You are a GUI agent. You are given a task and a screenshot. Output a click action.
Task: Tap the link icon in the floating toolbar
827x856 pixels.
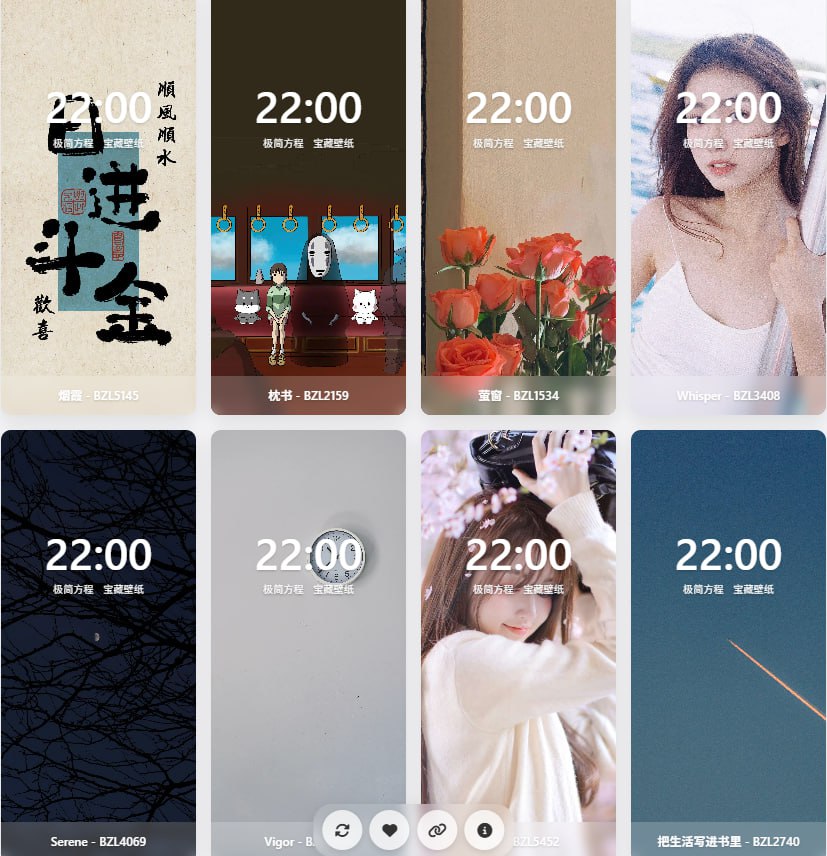[x=437, y=830]
